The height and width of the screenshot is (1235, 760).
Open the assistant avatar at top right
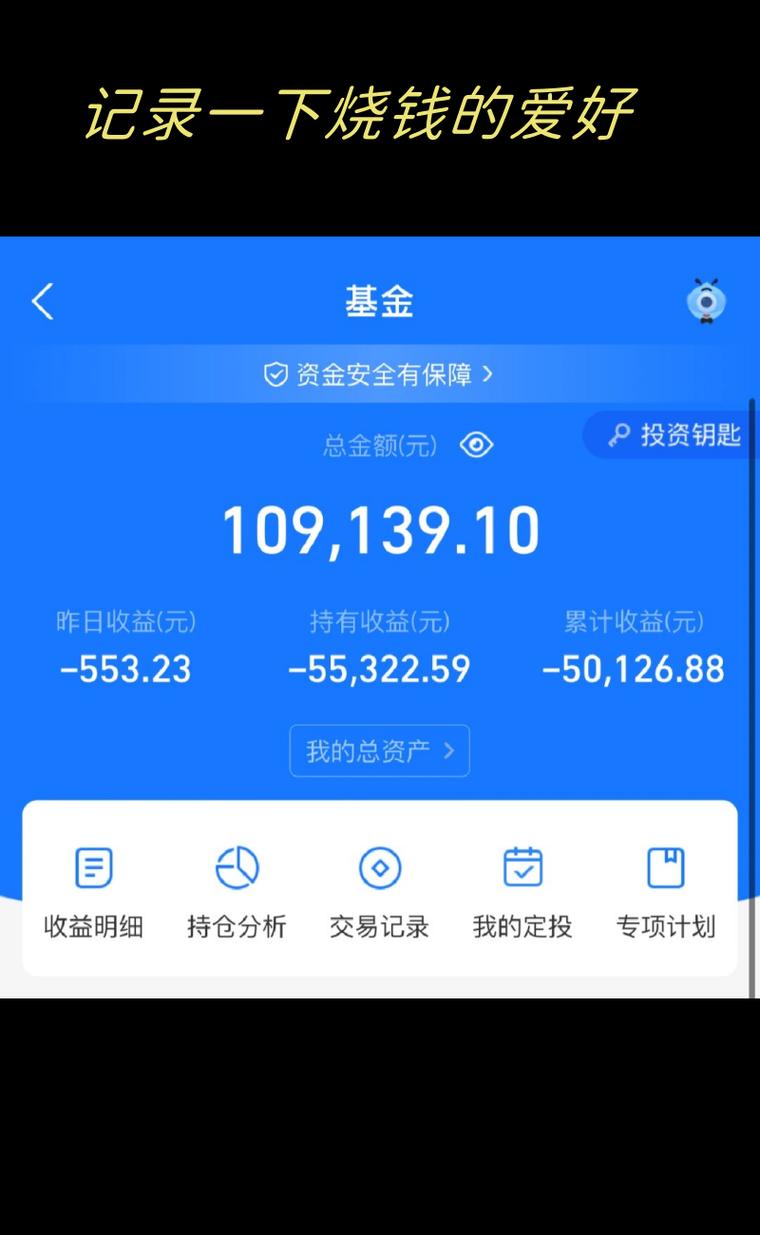click(x=707, y=300)
